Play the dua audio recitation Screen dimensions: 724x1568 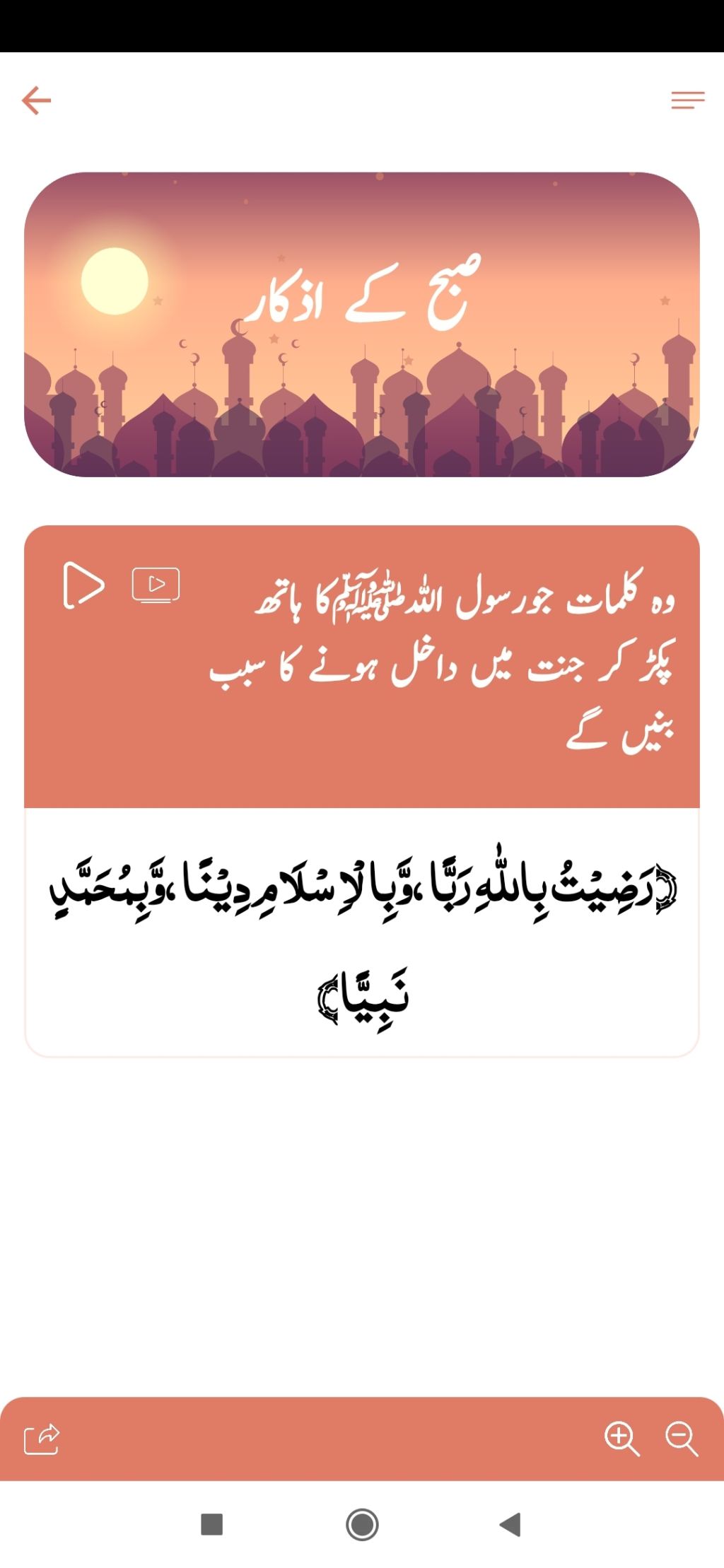83,585
